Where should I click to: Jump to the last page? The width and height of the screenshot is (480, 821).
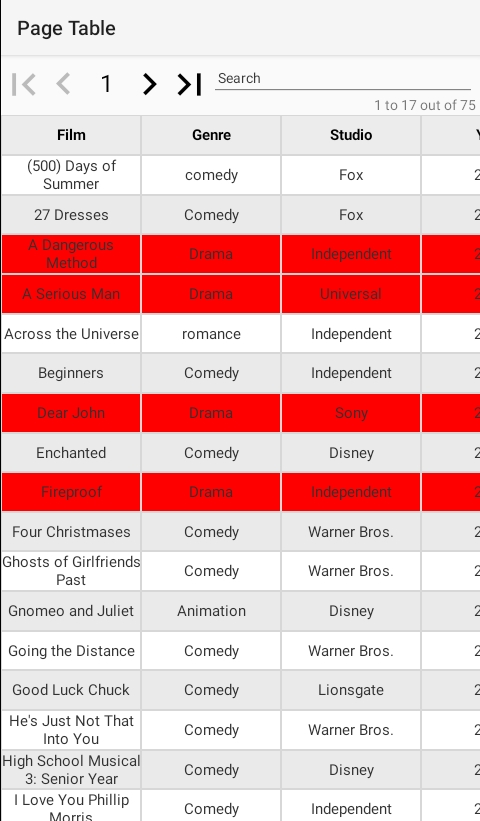tap(189, 84)
